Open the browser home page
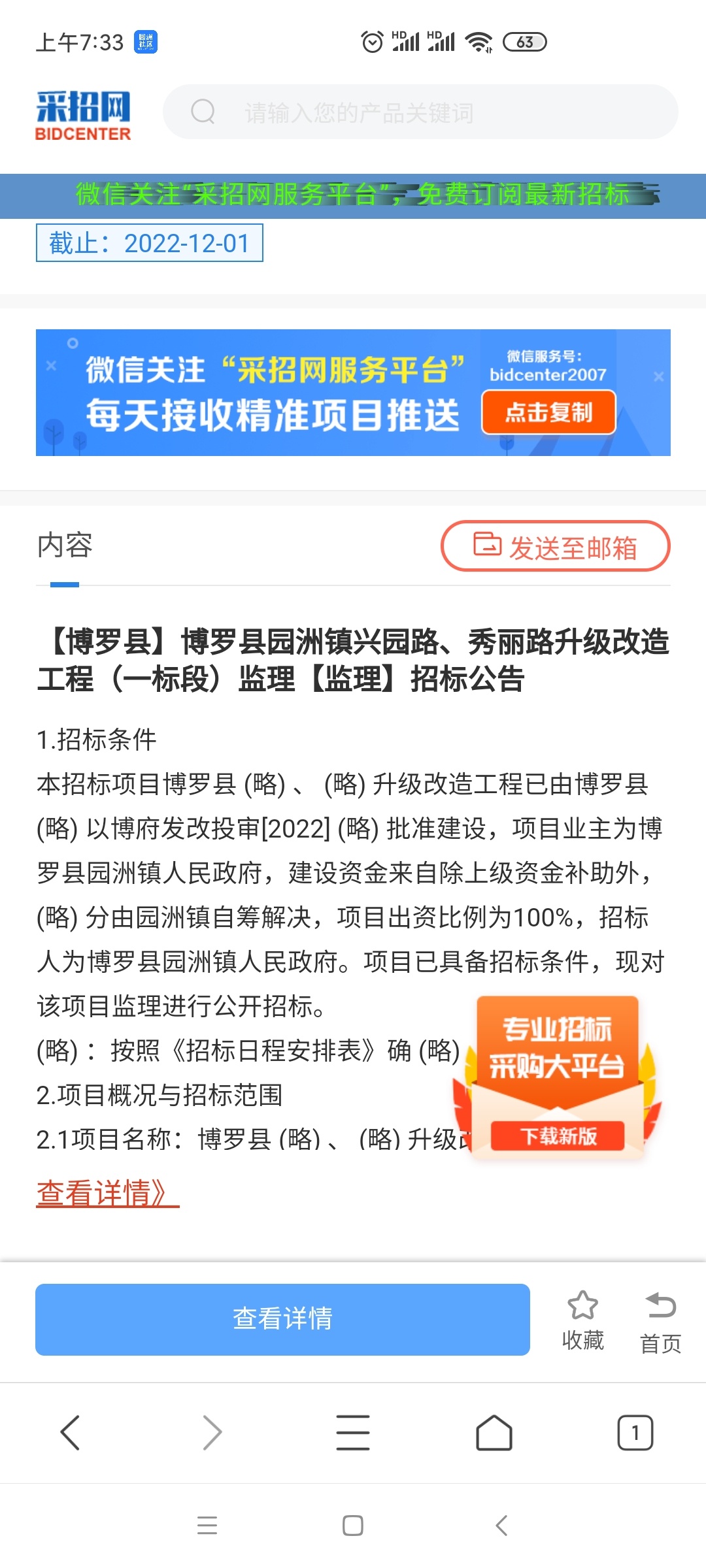Screen dimensions: 706x1568 tap(494, 1433)
